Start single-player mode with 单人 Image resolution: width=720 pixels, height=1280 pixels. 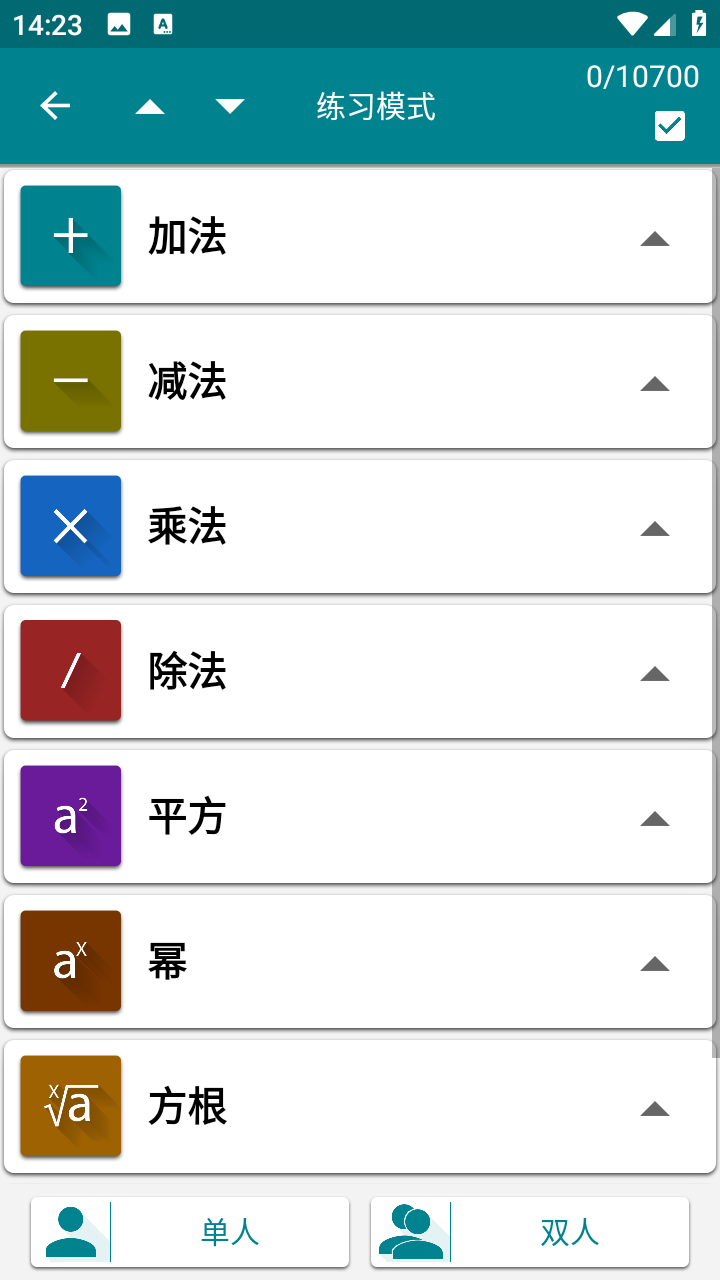click(x=190, y=1232)
